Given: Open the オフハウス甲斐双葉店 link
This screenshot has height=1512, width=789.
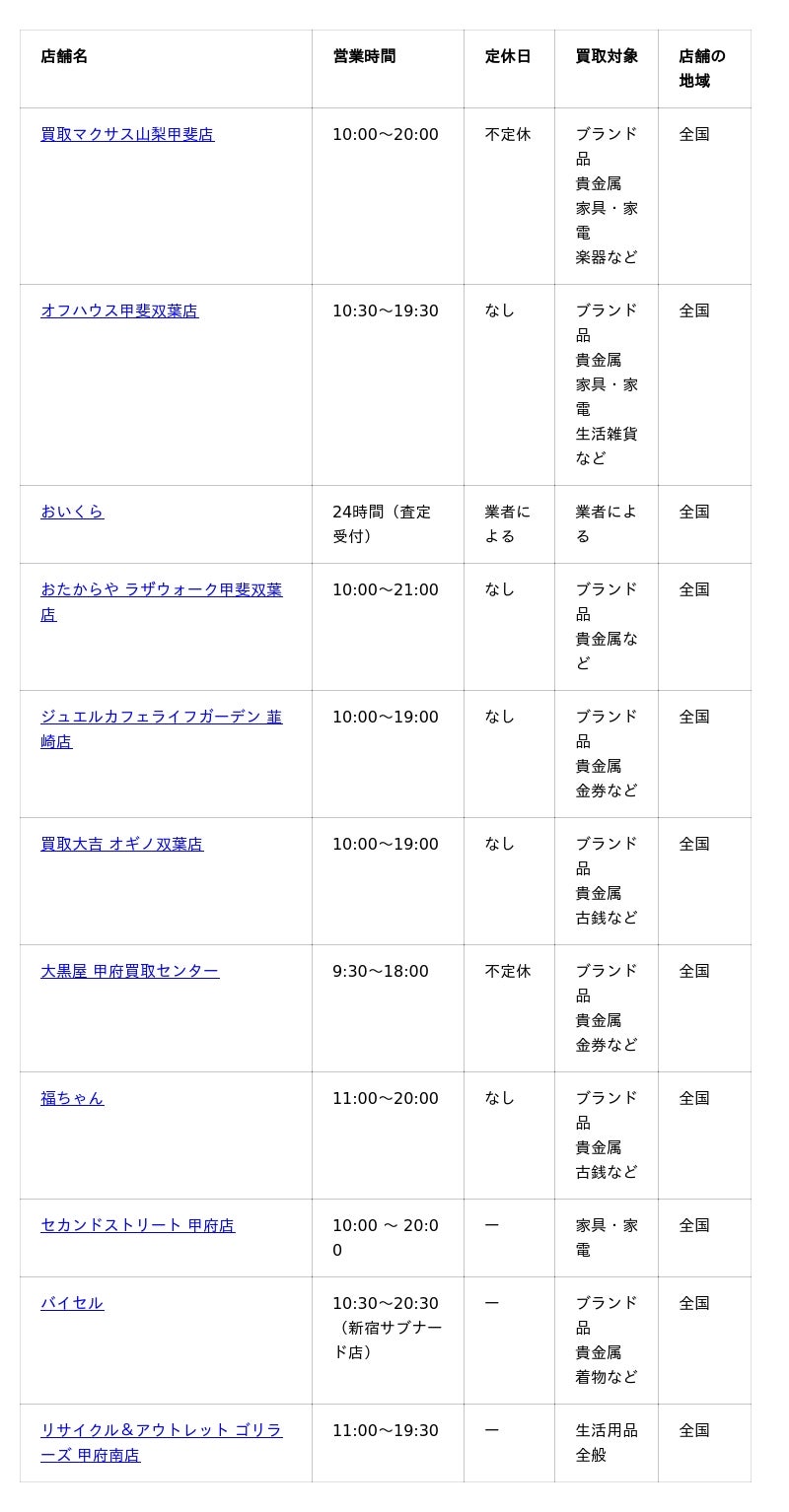Looking at the screenshot, I should pyautogui.click(x=119, y=310).
